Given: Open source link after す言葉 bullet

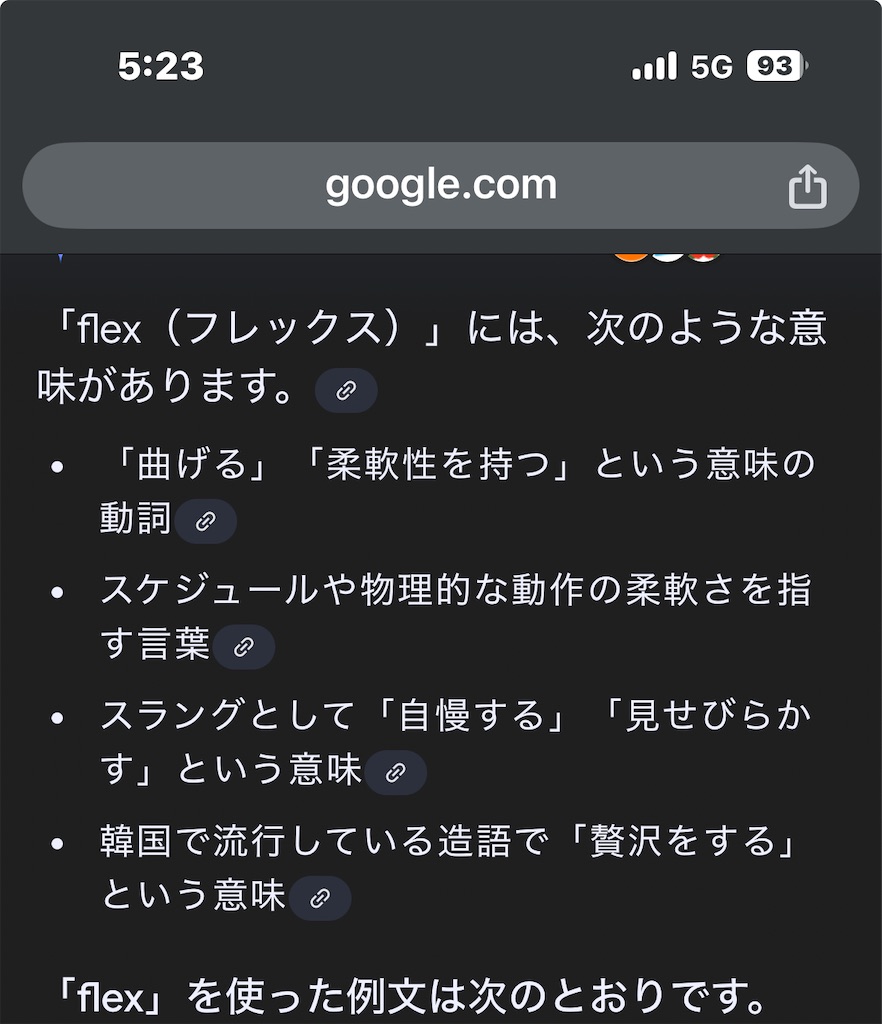Looking at the screenshot, I should [244, 647].
